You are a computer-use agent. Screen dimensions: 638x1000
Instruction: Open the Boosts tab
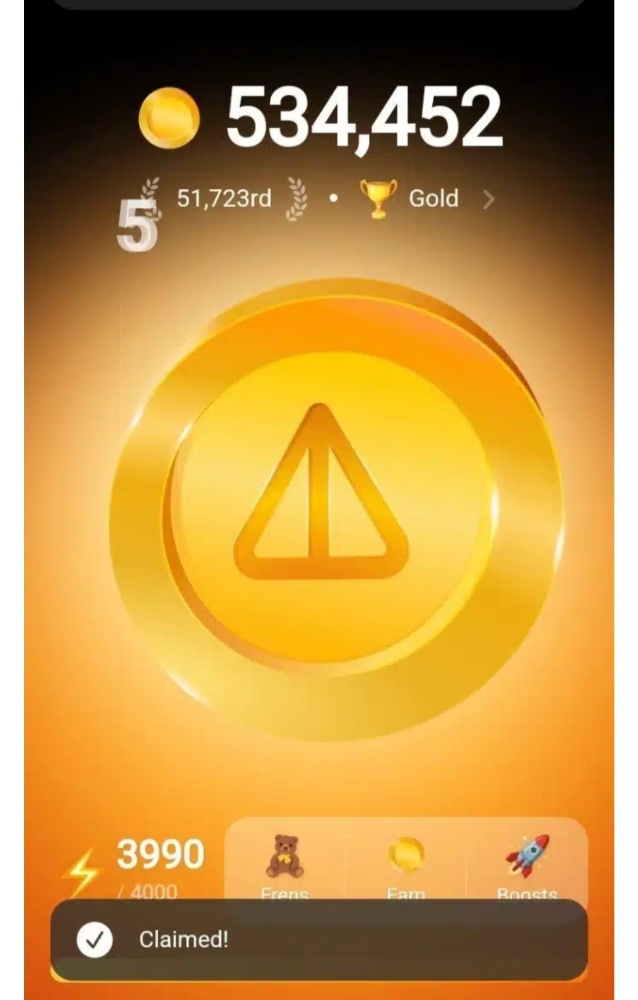pos(527,864)
